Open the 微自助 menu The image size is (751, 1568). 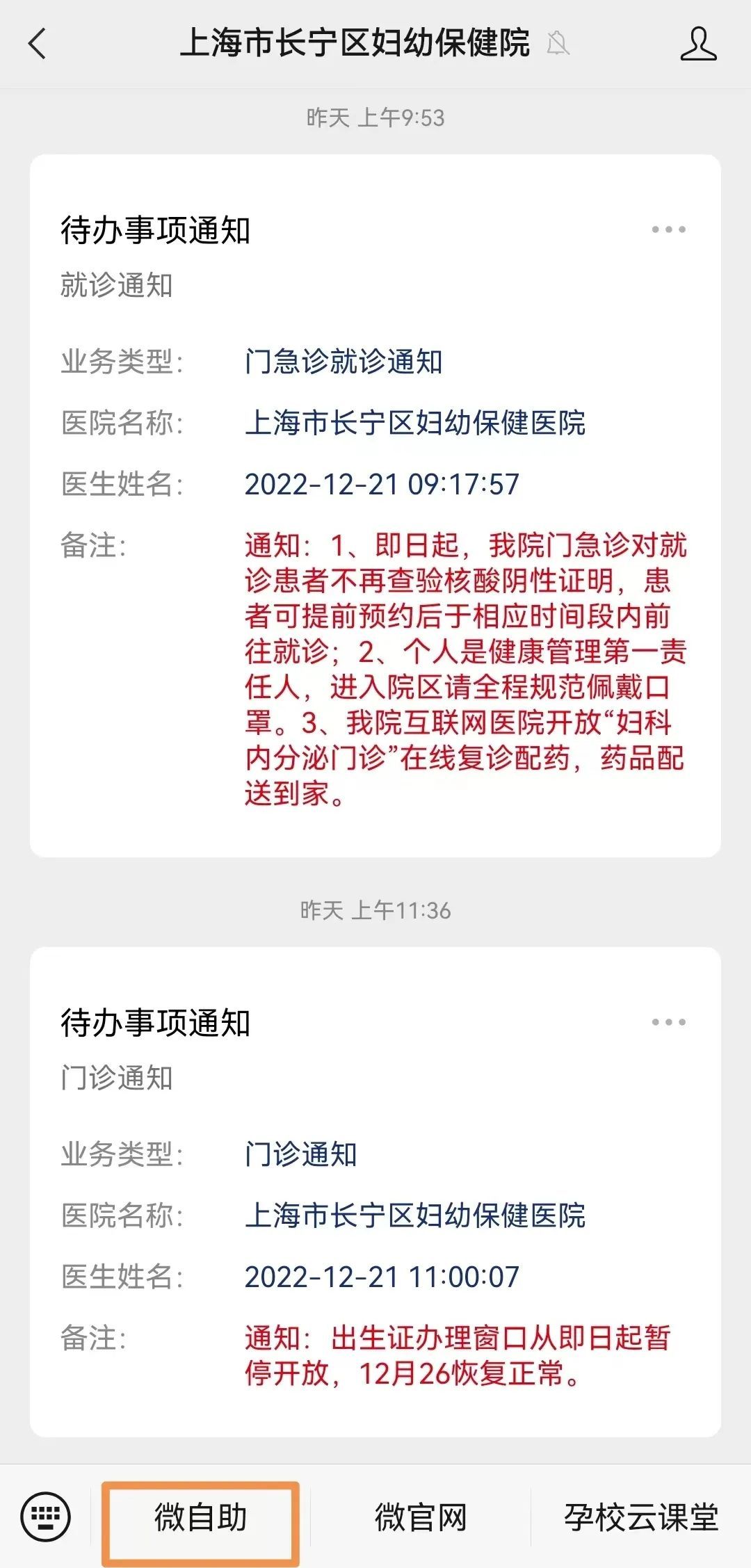click(x=201, y=1517)
